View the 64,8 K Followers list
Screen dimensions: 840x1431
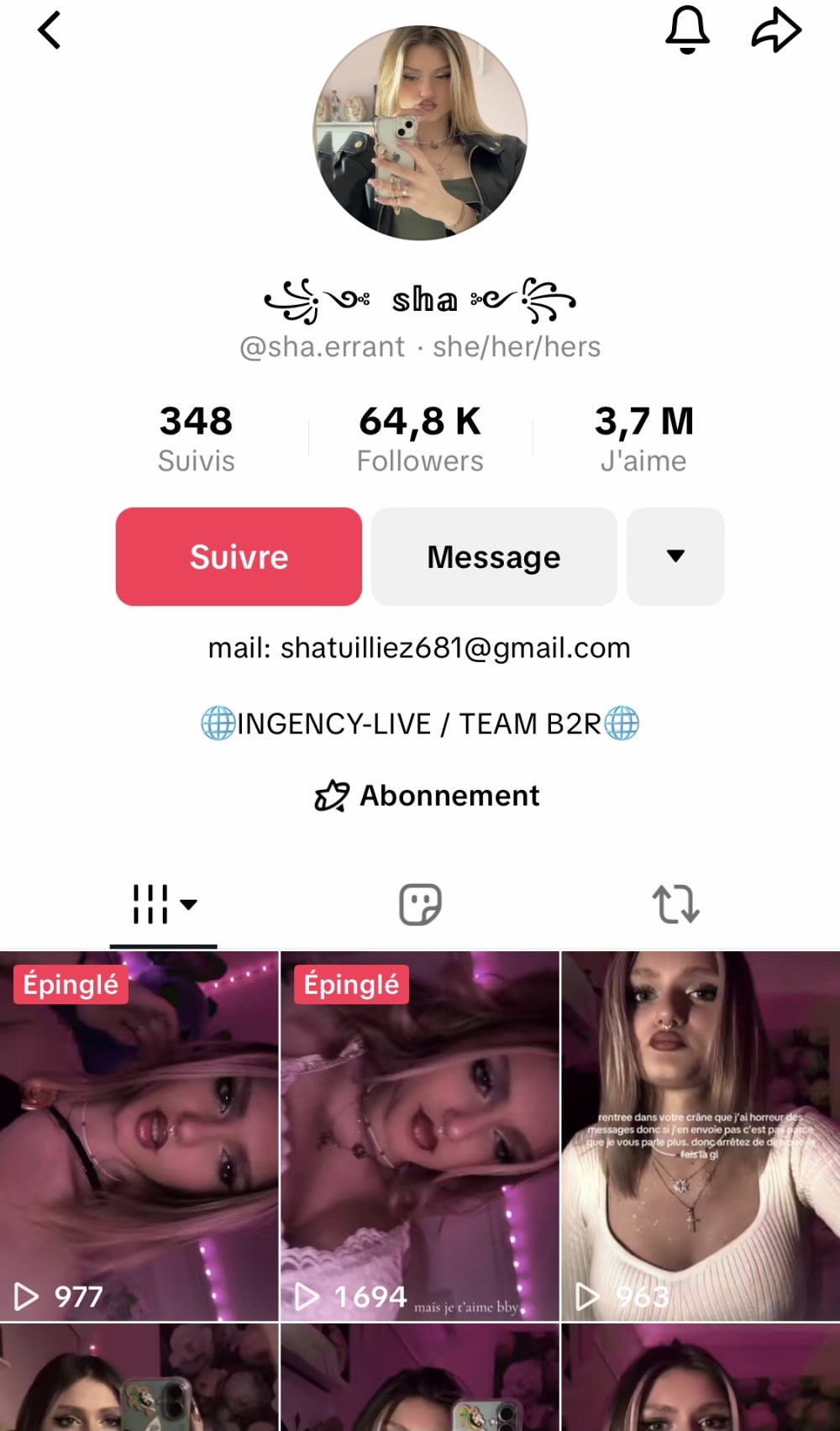point(420,439)
